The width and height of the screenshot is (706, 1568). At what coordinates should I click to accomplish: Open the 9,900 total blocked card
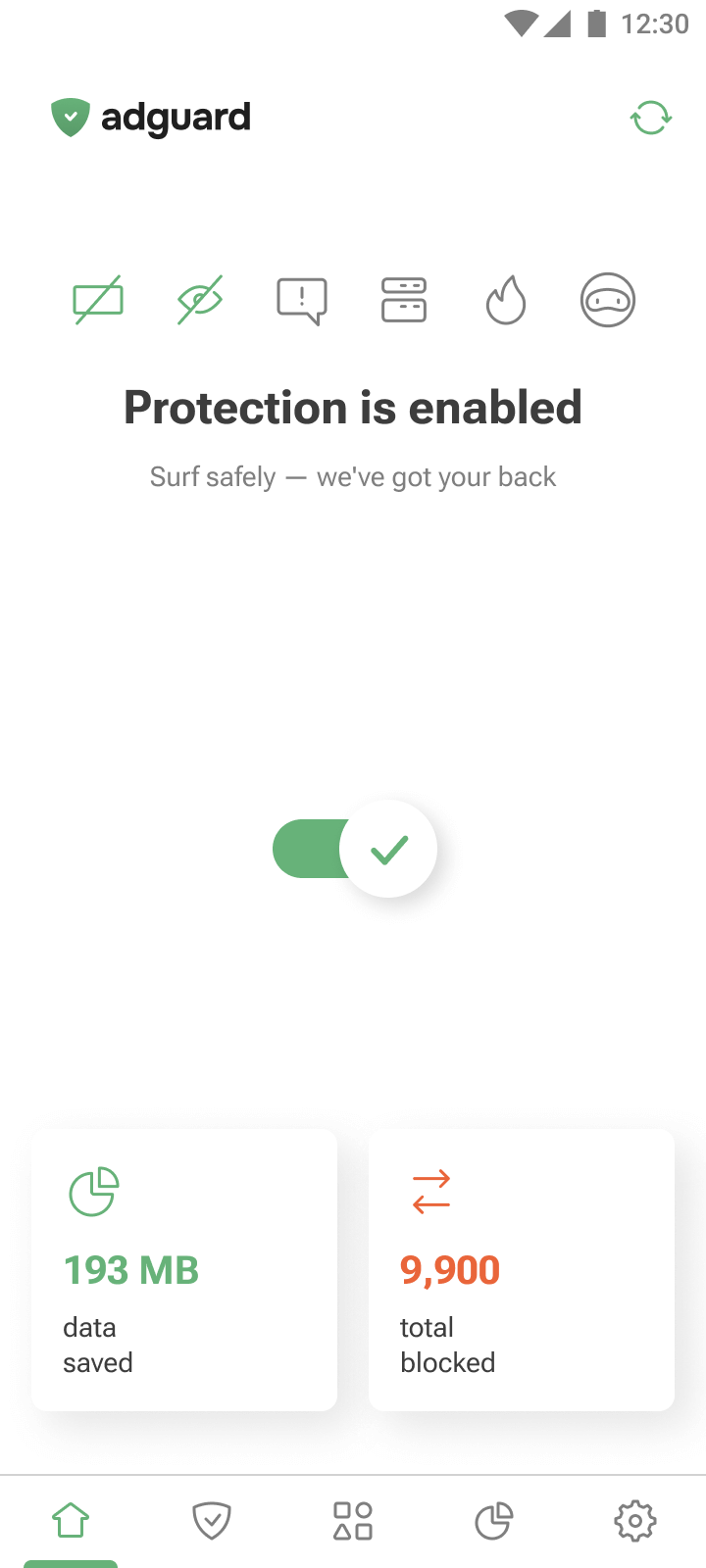pyautogui.click(x=522, y=1269)
